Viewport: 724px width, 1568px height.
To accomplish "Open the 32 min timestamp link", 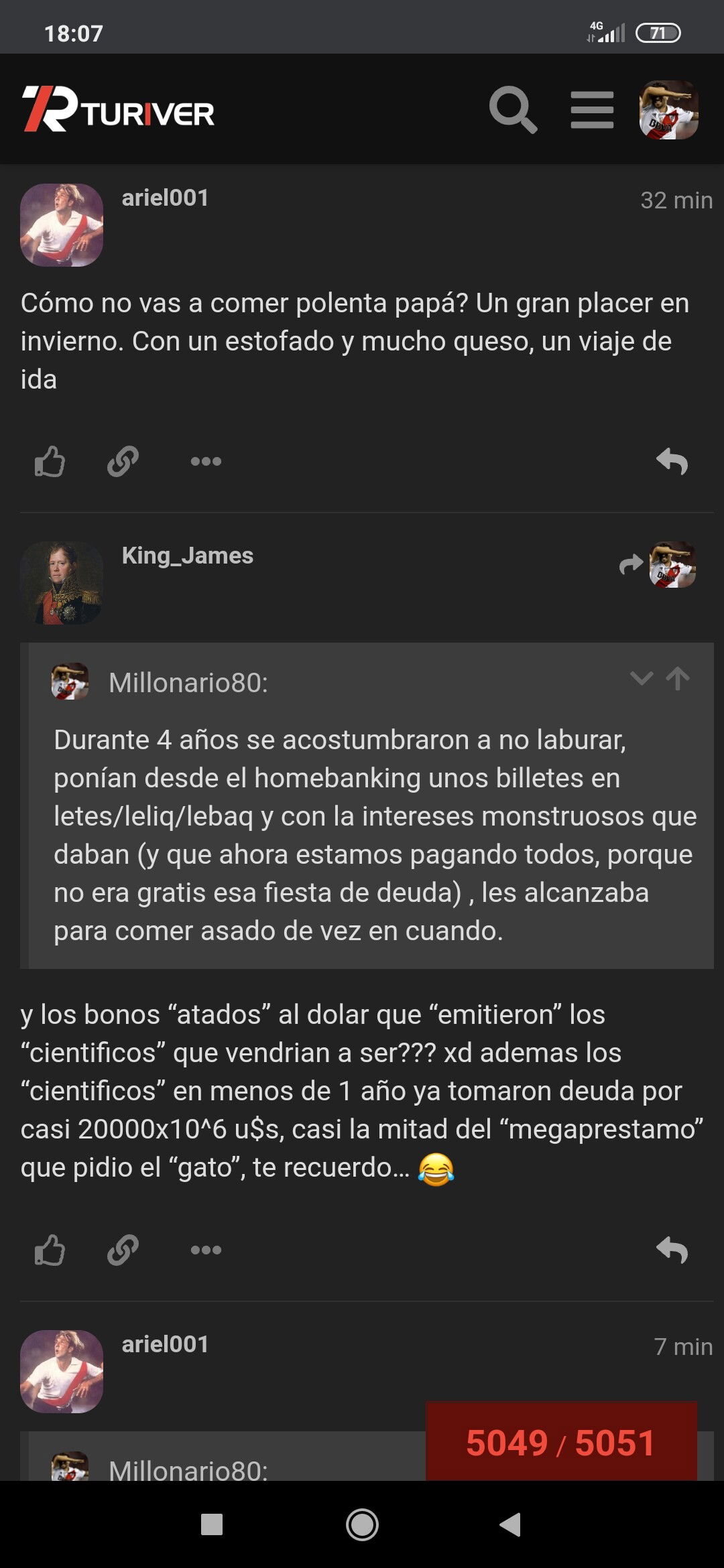I will [676, 200].
